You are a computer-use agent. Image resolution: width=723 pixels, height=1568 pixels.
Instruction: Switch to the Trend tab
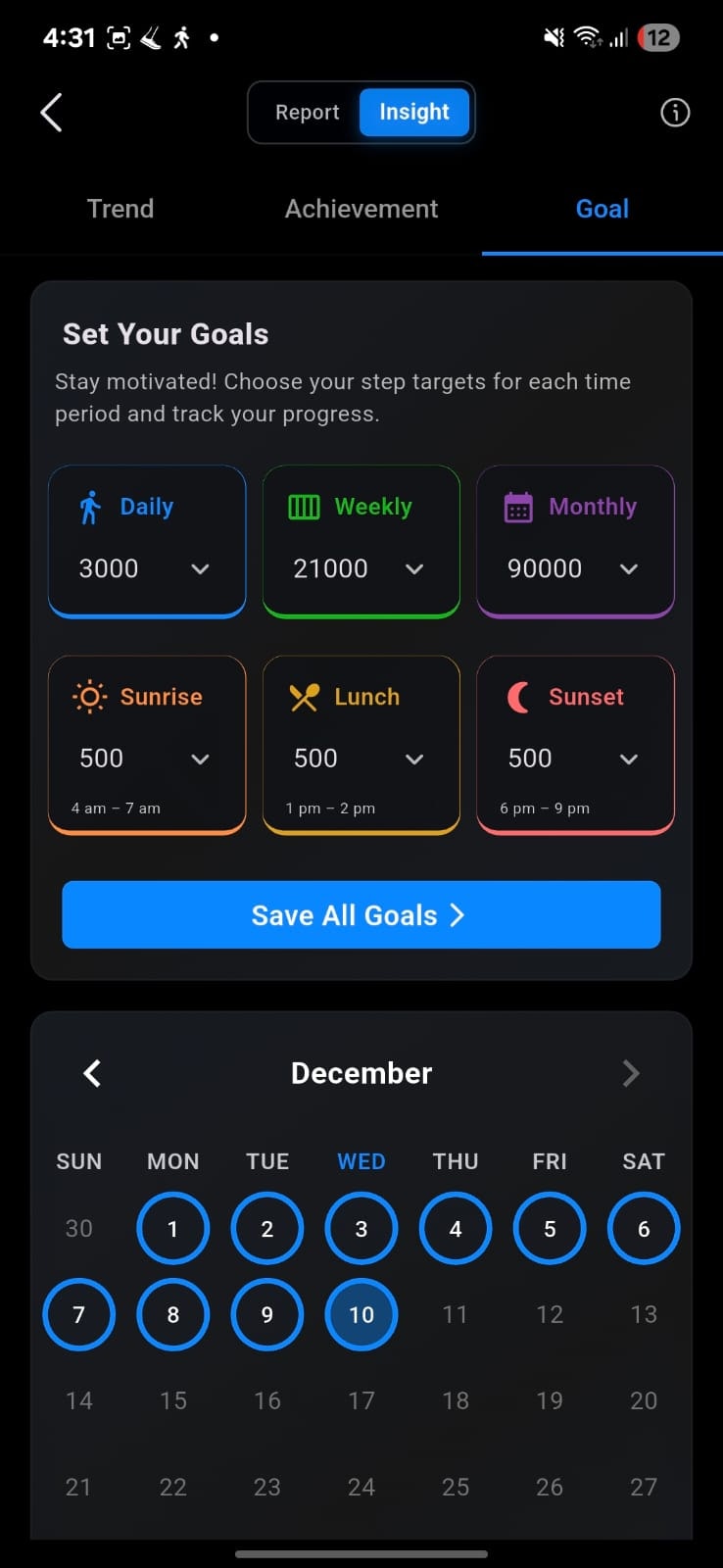coord(120,208)
